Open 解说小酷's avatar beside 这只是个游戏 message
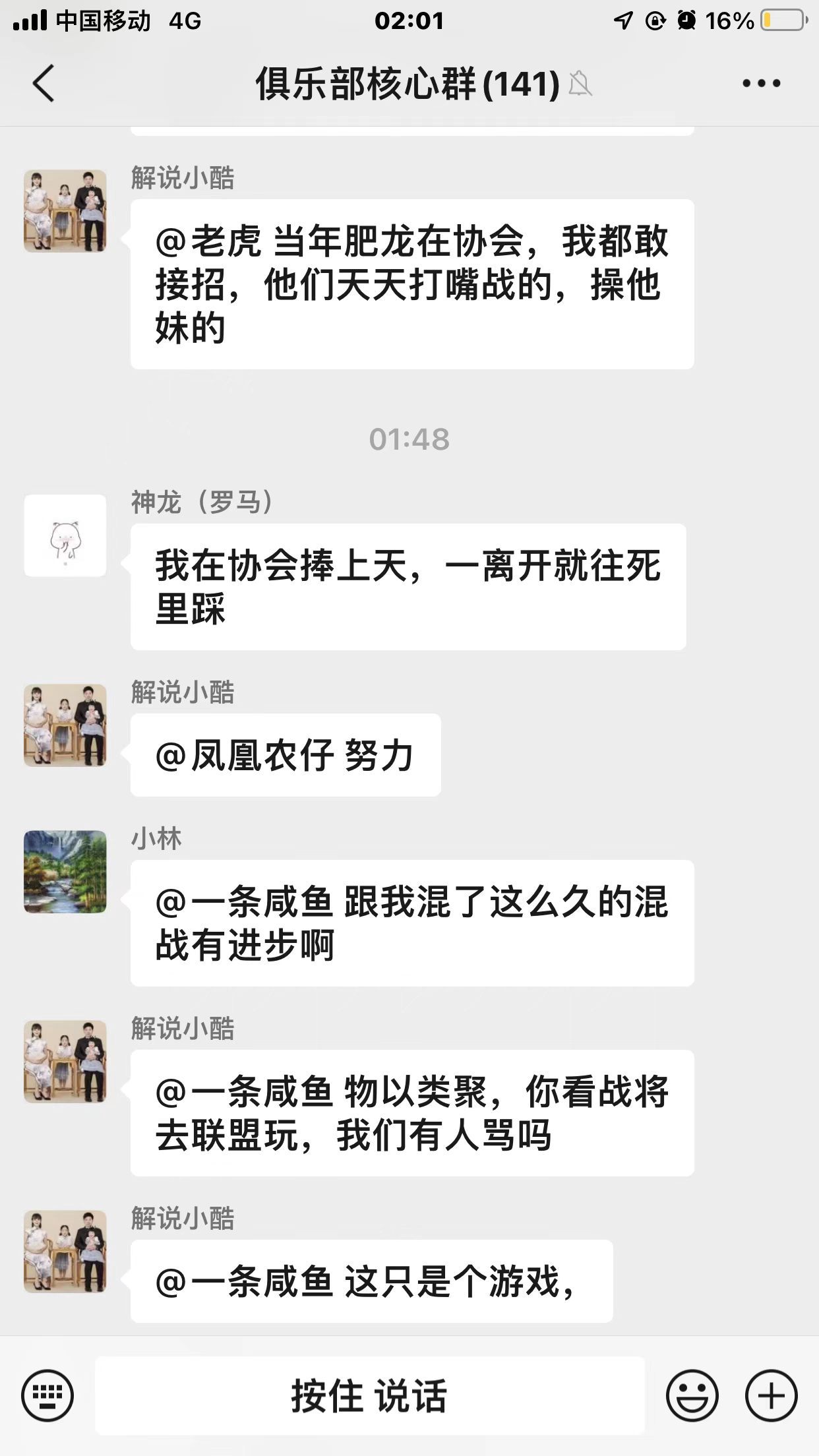Viewport: 819px width, 1456px height. pos(65,1251)
